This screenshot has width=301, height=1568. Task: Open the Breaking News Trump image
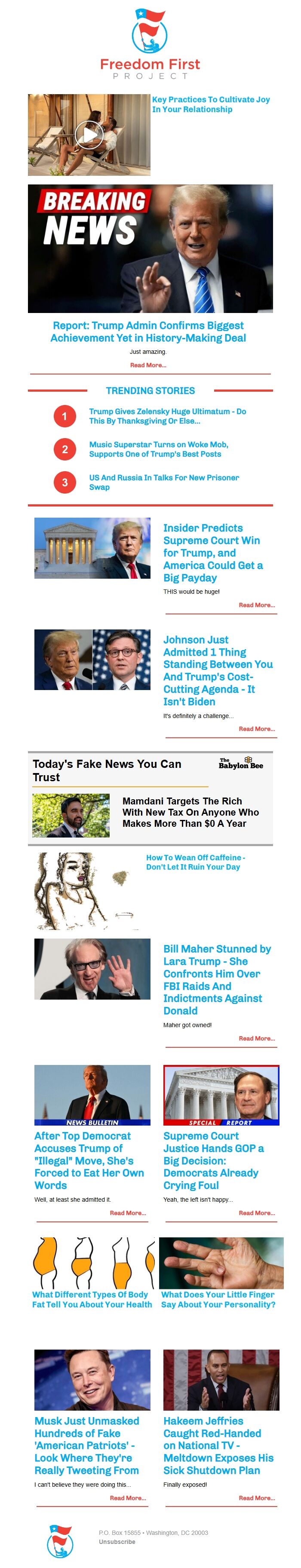(150, 249)
